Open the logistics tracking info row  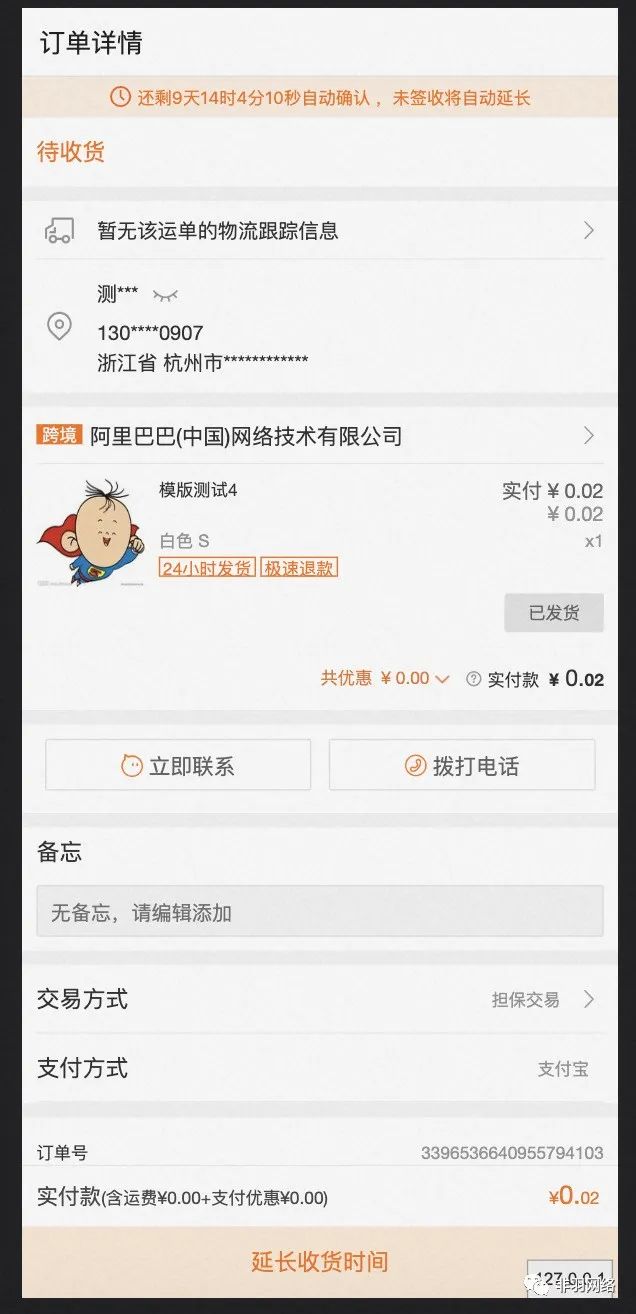tap(318, 231)
